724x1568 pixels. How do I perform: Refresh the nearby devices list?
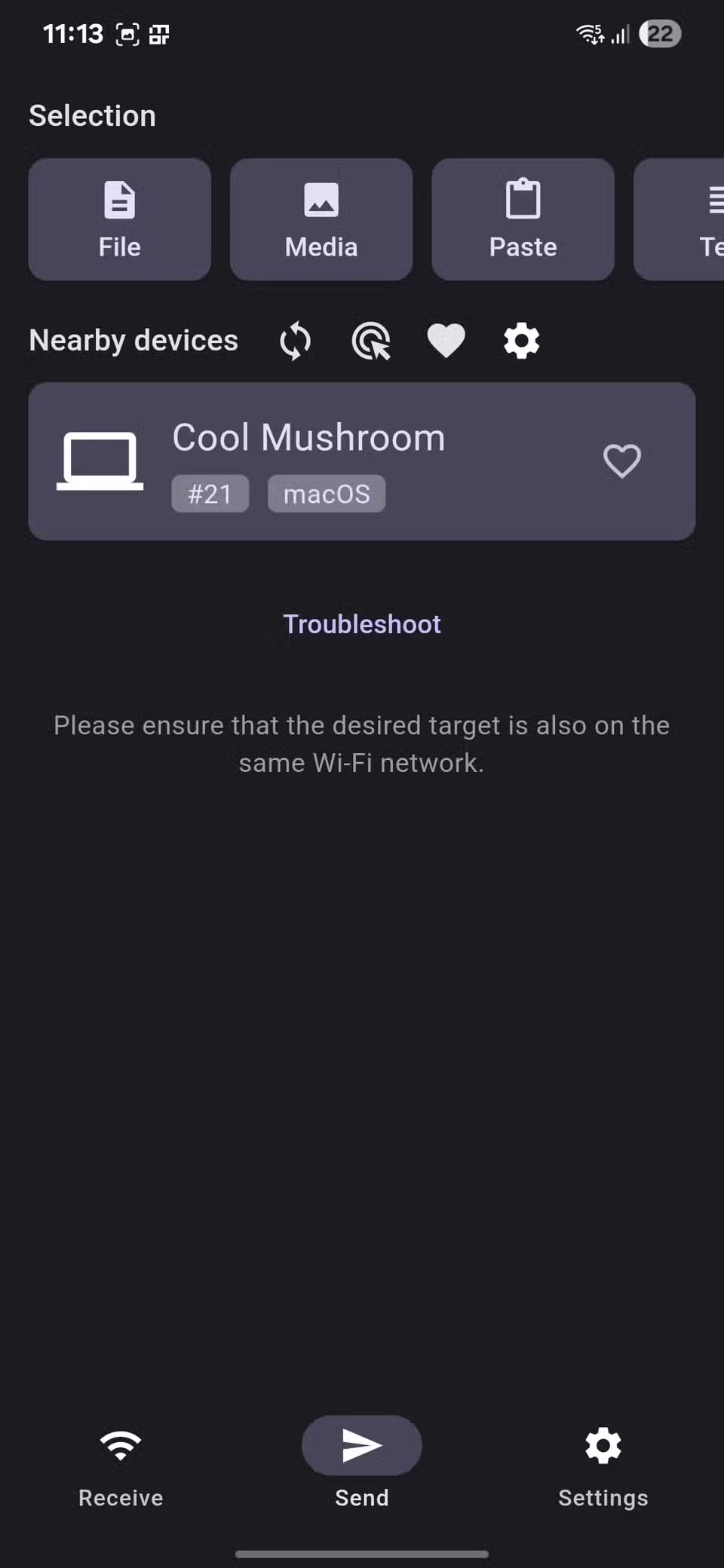[295, 341]
